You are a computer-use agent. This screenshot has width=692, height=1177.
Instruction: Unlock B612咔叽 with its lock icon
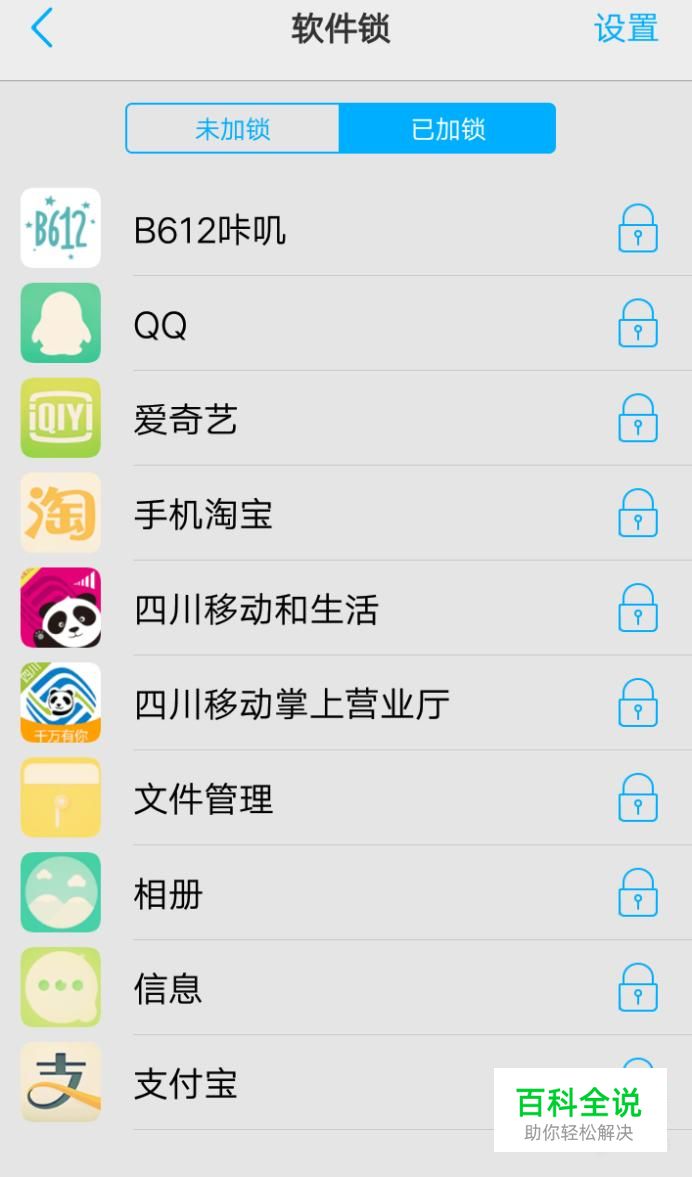point(638,228)
